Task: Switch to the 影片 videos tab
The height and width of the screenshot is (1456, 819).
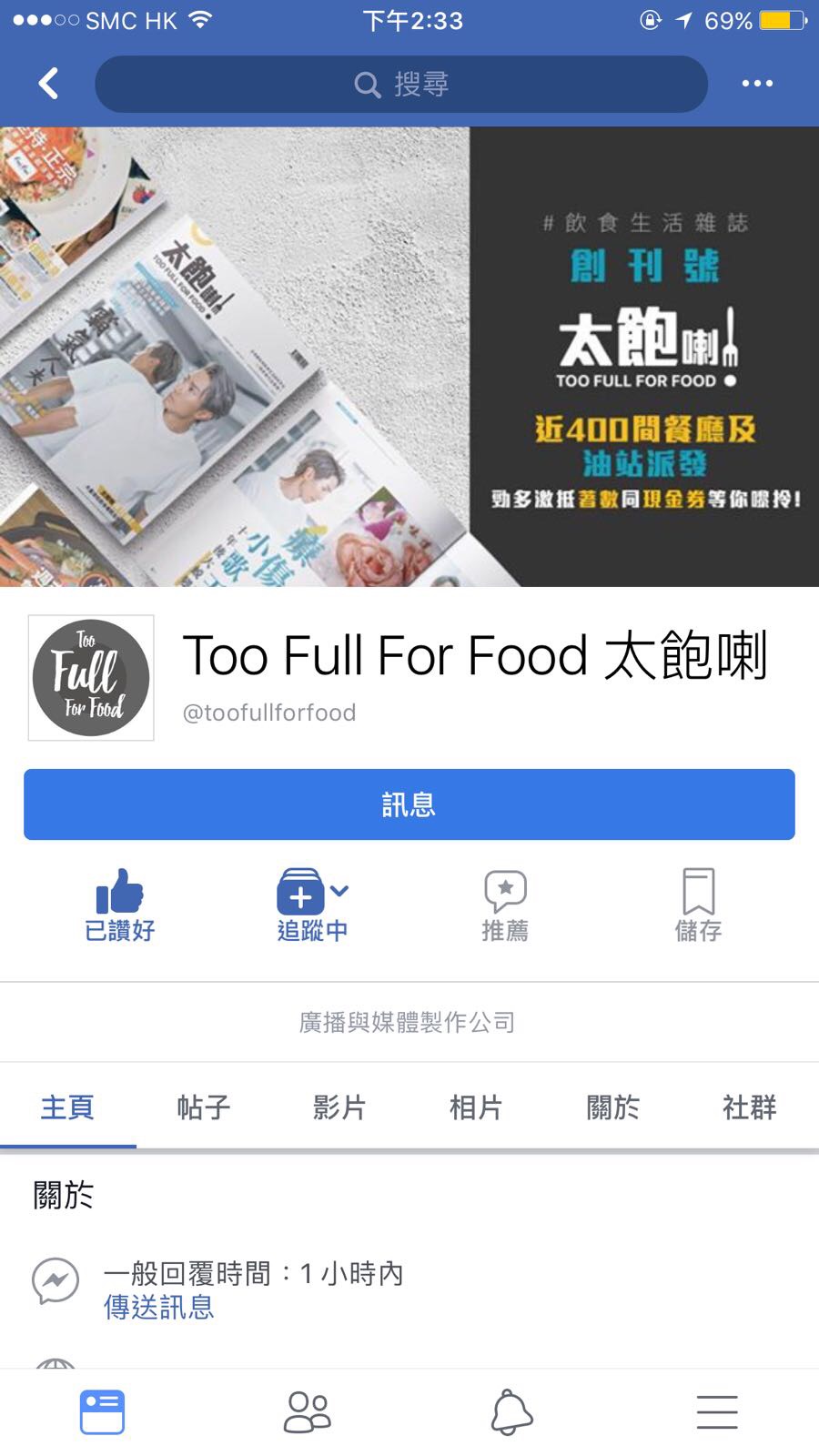Action: point(340,1107)
